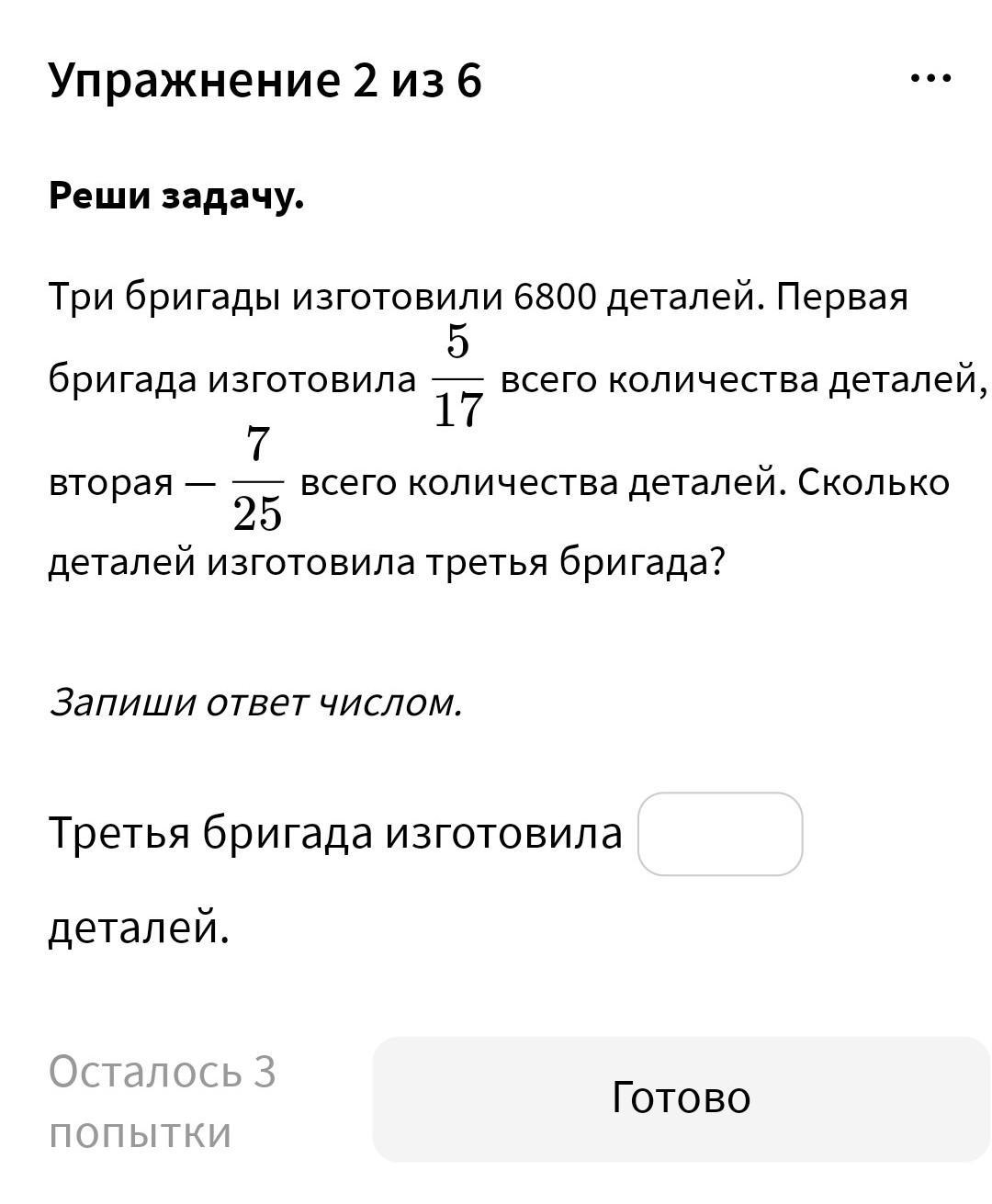Submit answer with Готово button
This screenshot has width=992, height=1204.
pos(681,1098)
